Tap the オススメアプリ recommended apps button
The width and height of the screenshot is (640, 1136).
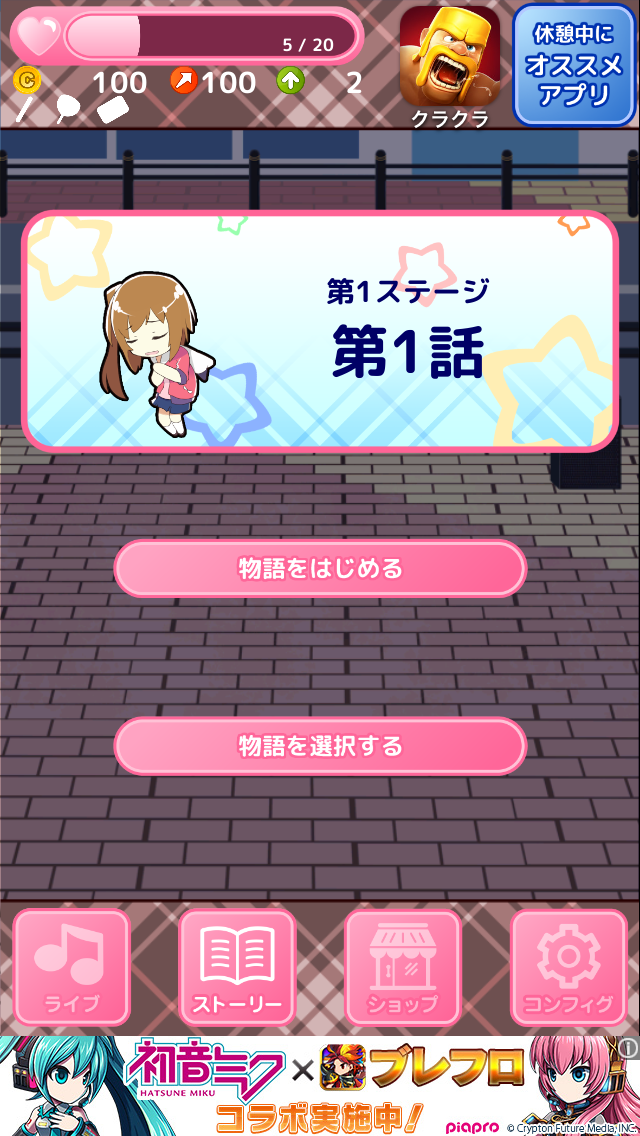click(575, 65)
